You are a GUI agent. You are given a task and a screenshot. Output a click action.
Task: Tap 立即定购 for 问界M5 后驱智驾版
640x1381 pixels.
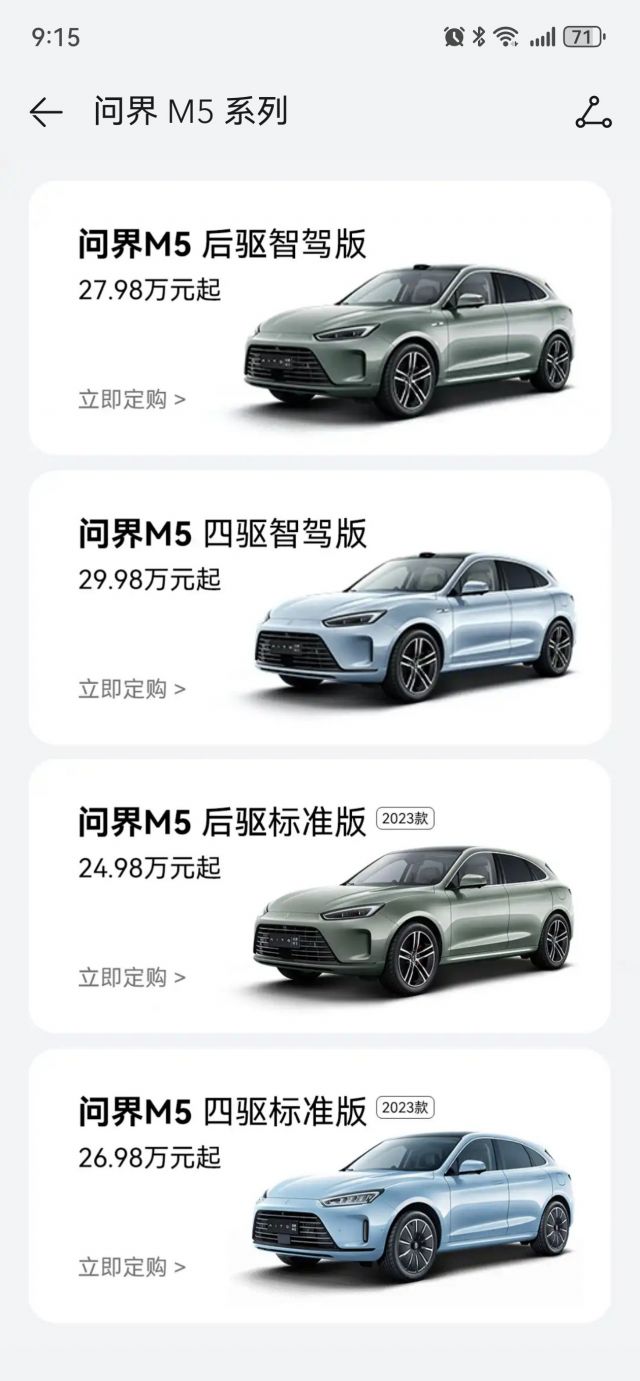coord(132,400)
